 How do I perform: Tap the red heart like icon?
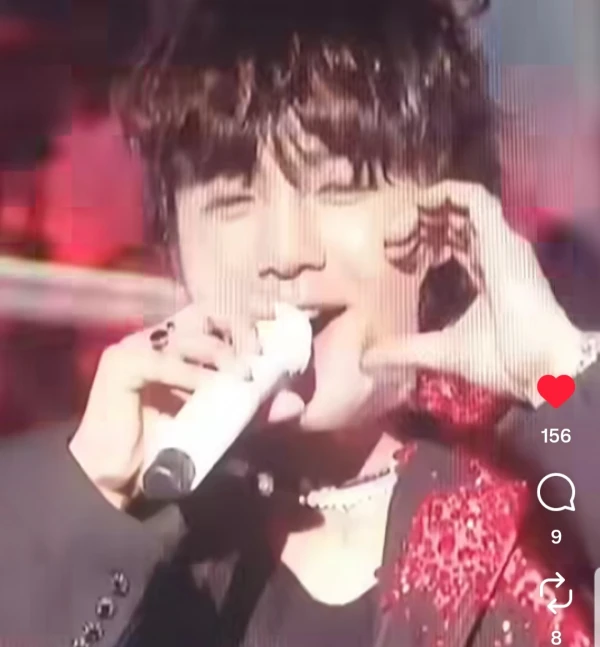[556, 391]
